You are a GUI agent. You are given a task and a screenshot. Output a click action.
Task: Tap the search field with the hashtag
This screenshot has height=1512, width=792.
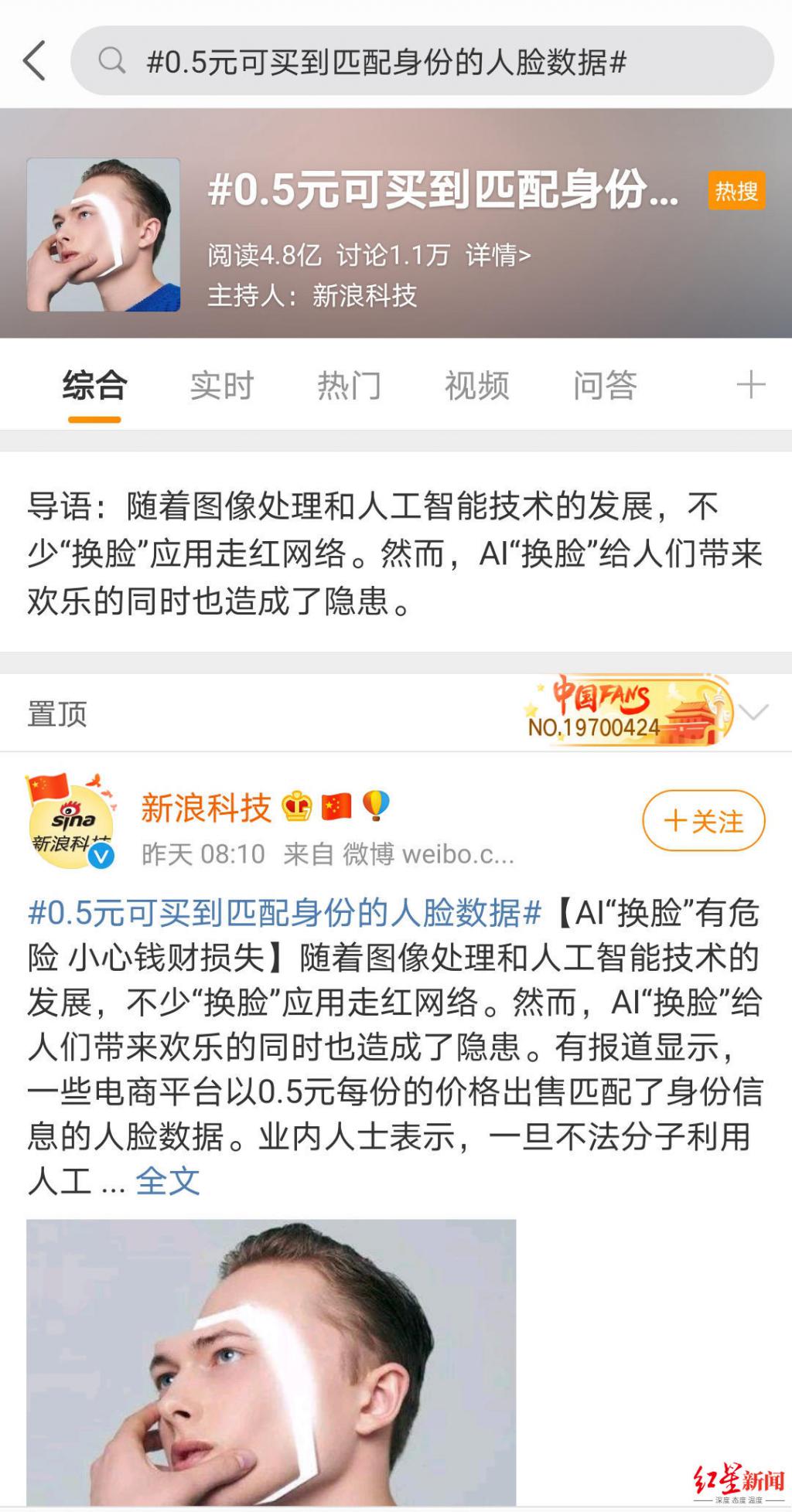(422, 60)
